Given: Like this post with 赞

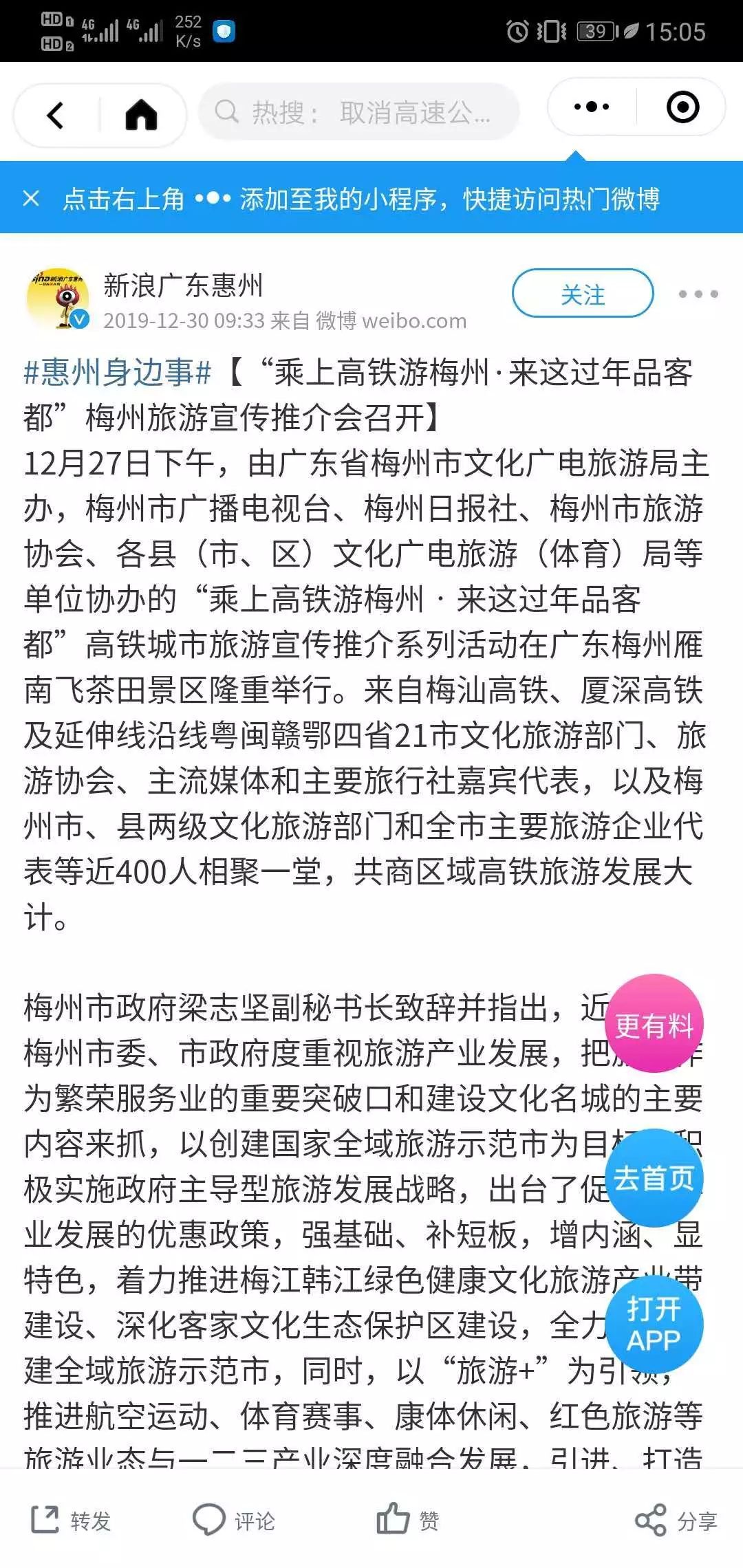Looking at the screenshot, I should tap(407, 1521).
